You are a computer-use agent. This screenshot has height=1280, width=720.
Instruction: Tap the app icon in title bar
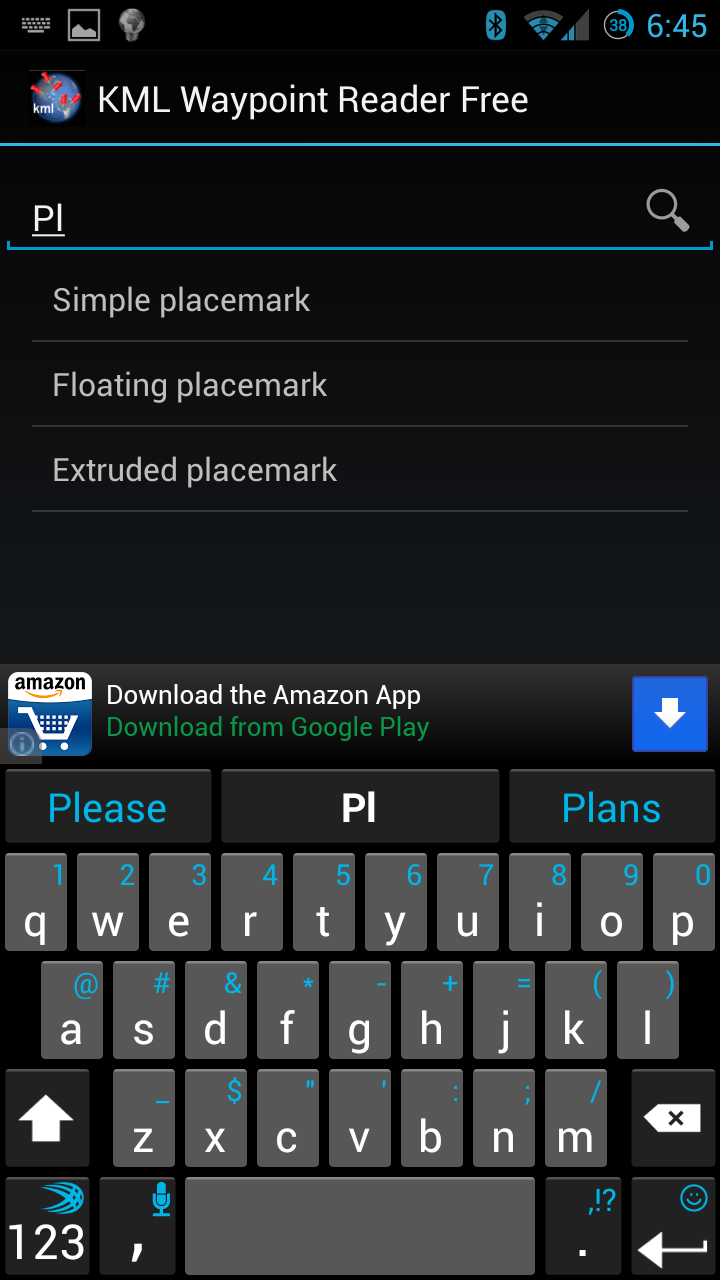55,99
